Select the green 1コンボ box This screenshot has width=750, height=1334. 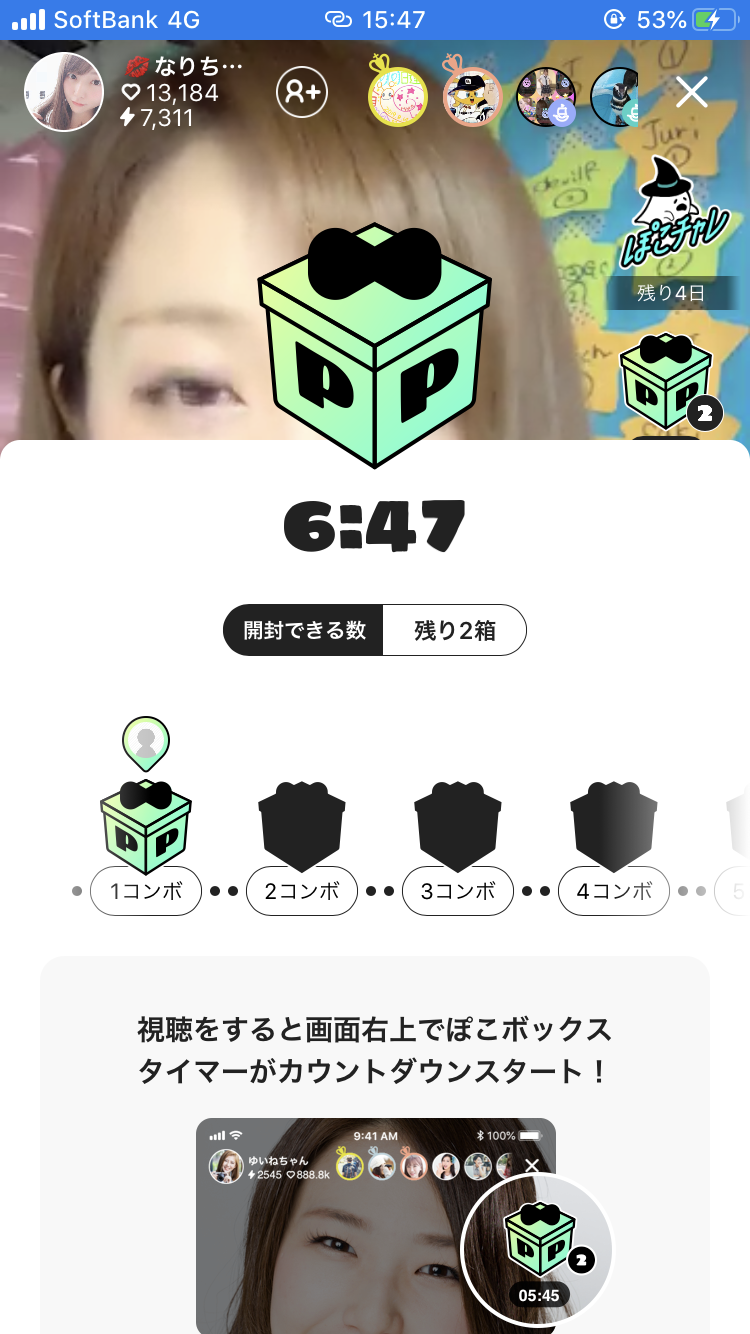tap(146, 825)
